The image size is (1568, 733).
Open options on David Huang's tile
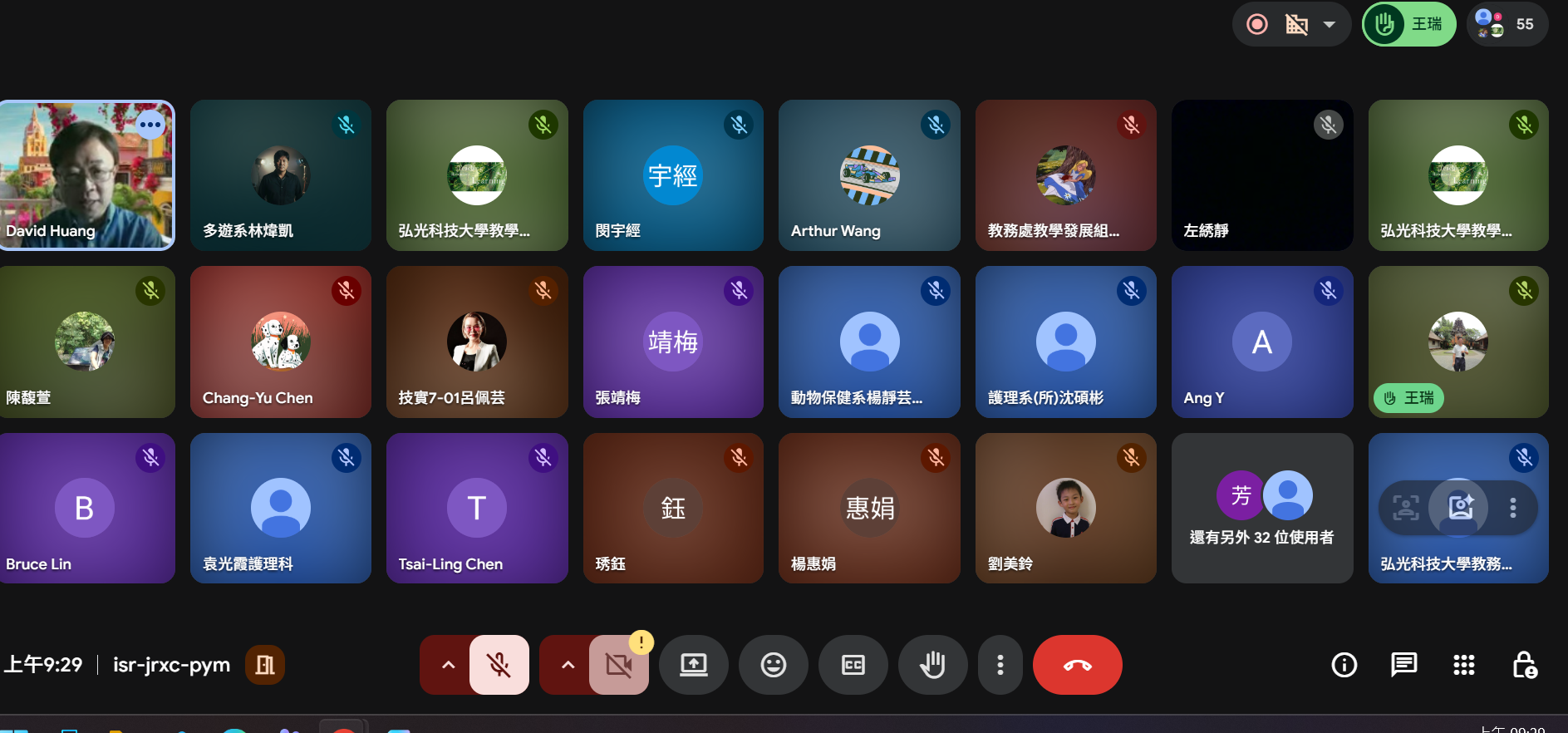[150, 125]
